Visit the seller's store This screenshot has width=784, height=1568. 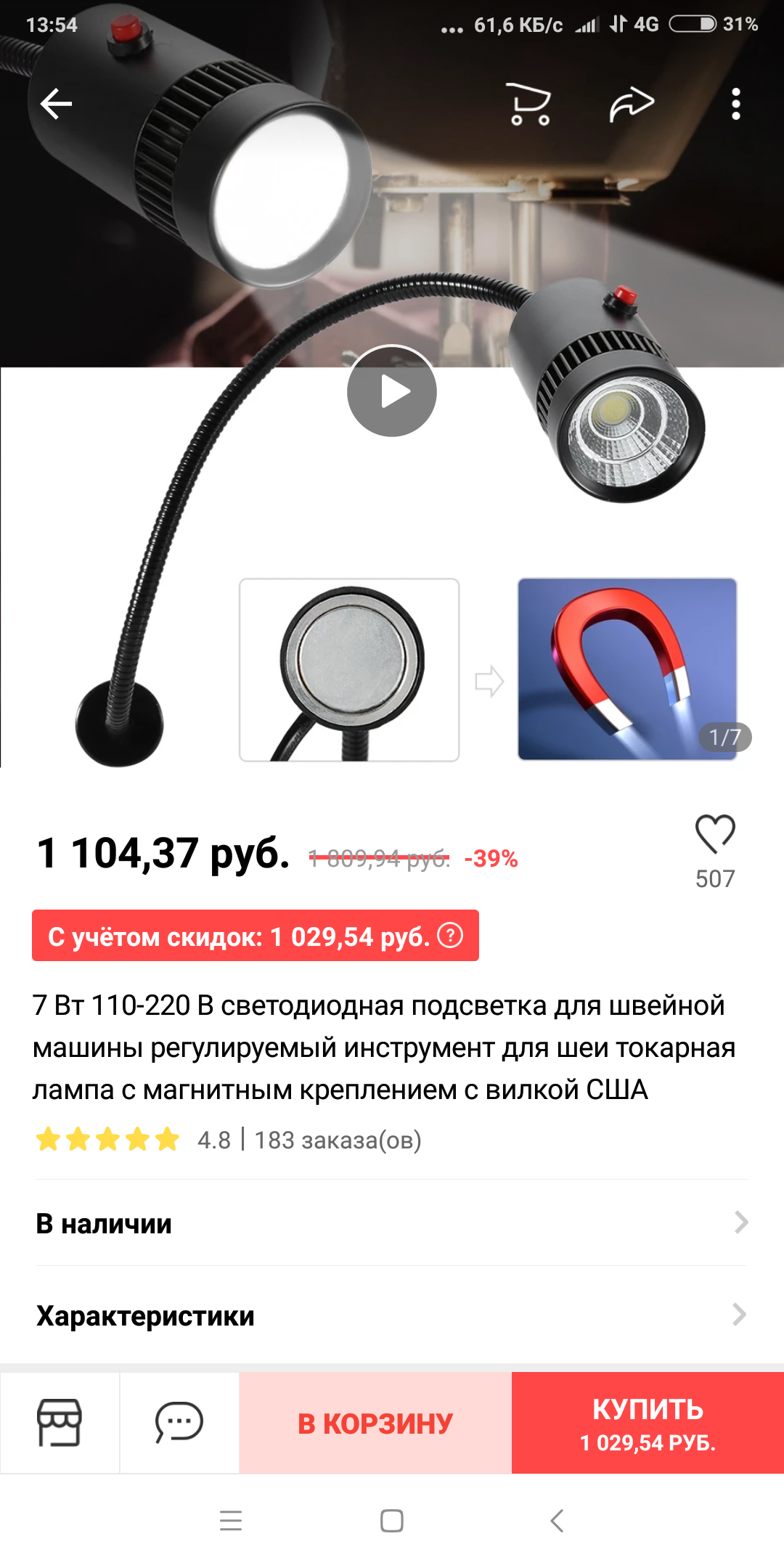click(60, 1423)
